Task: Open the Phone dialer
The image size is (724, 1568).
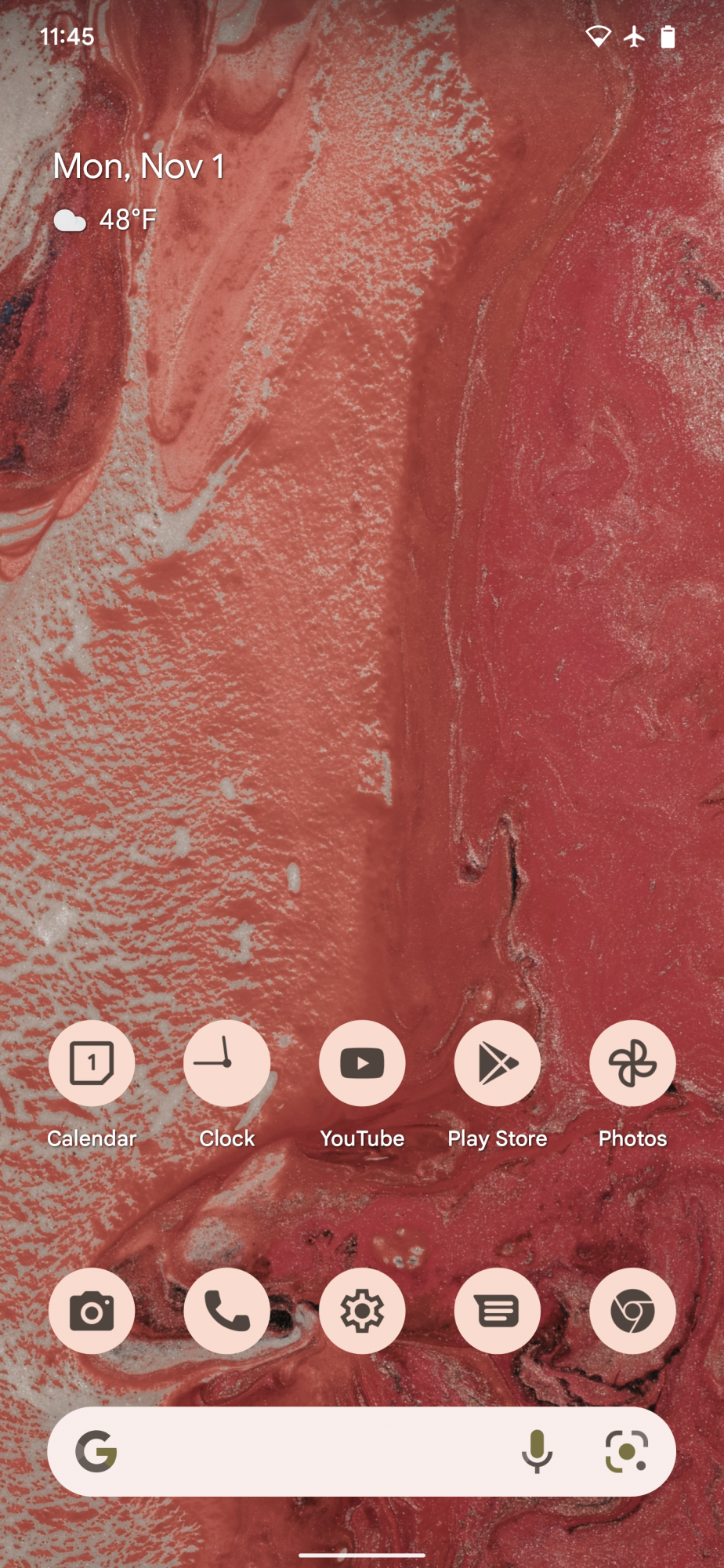Action: [x=226, y=1311]
